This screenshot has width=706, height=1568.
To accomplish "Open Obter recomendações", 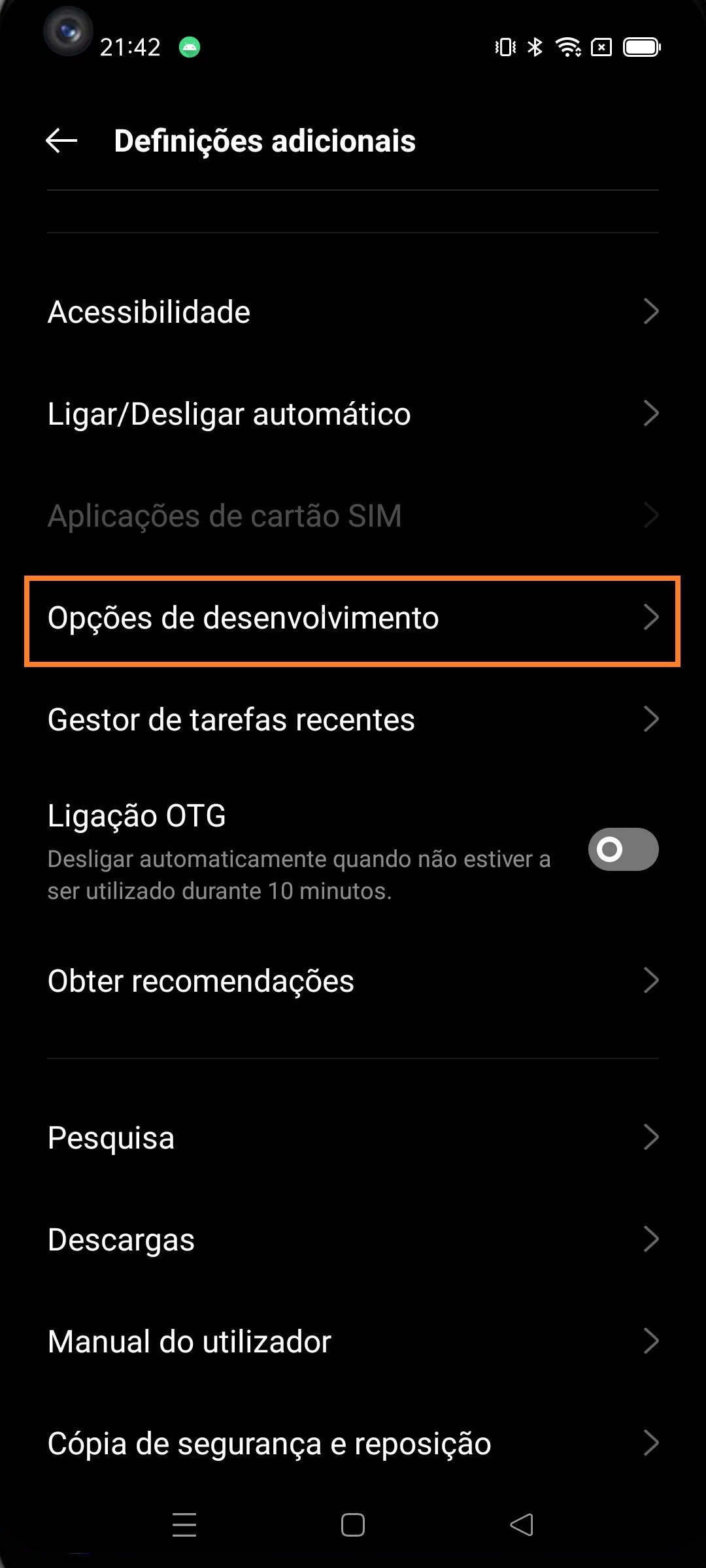I will 353,981.
